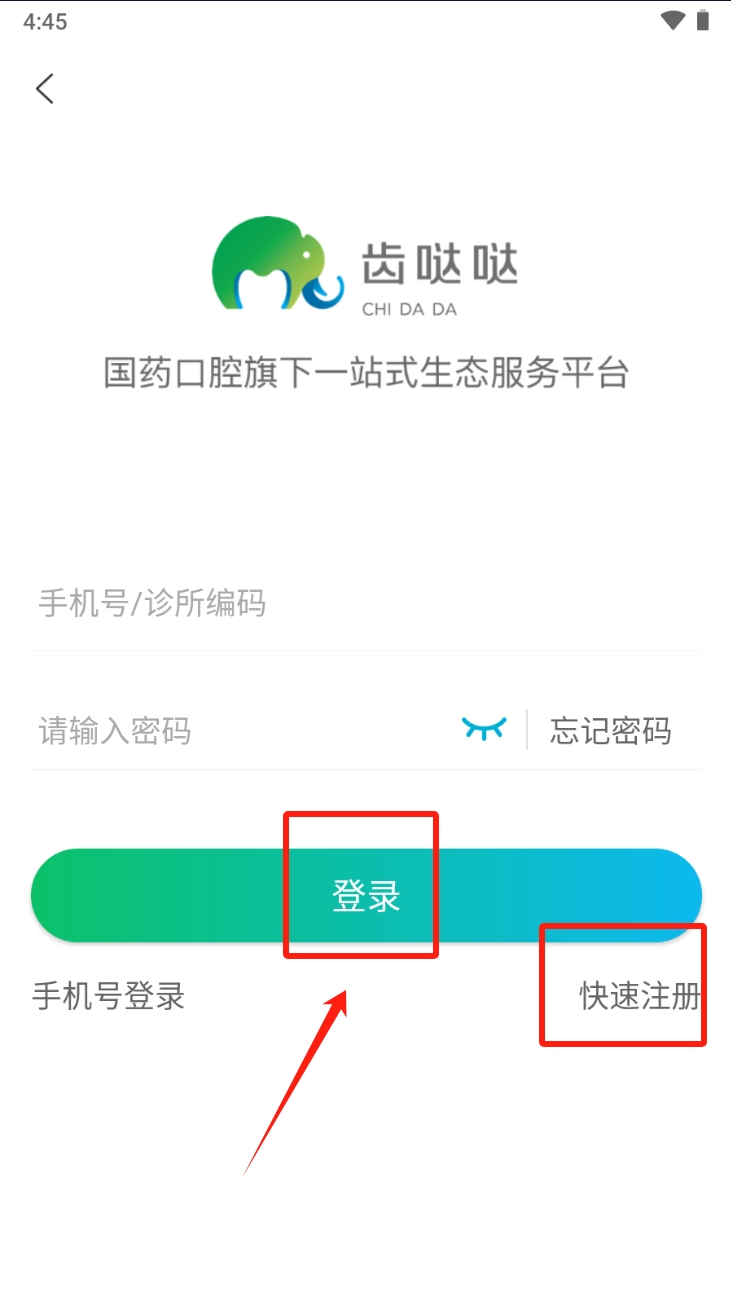This screenshot has height=1303, width=731.
Task: Tap the 手机号/诊所编码 input field
Action: click(300, 604)
